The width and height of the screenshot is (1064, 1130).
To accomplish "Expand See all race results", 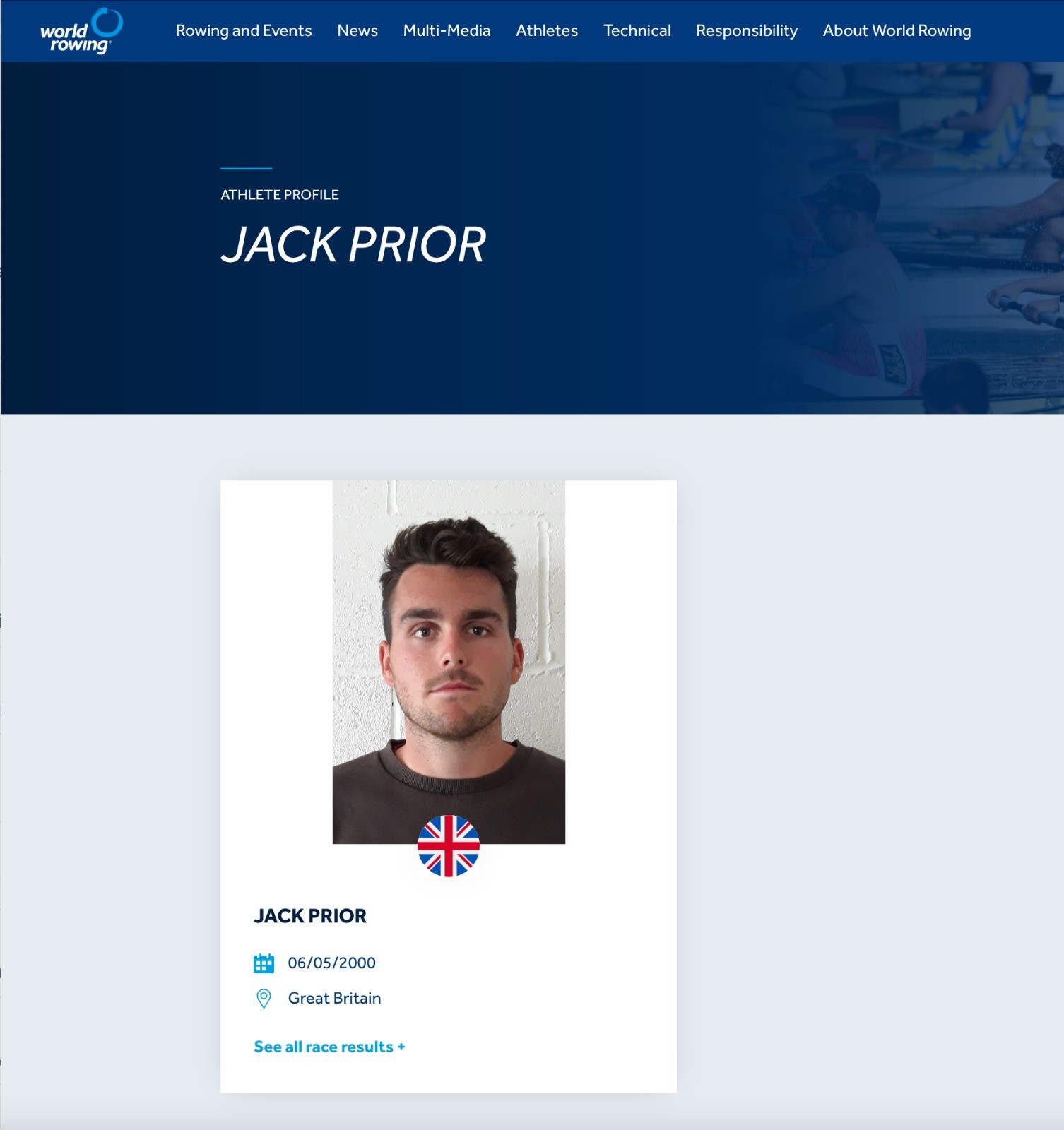I will [x=329, y=1047].
